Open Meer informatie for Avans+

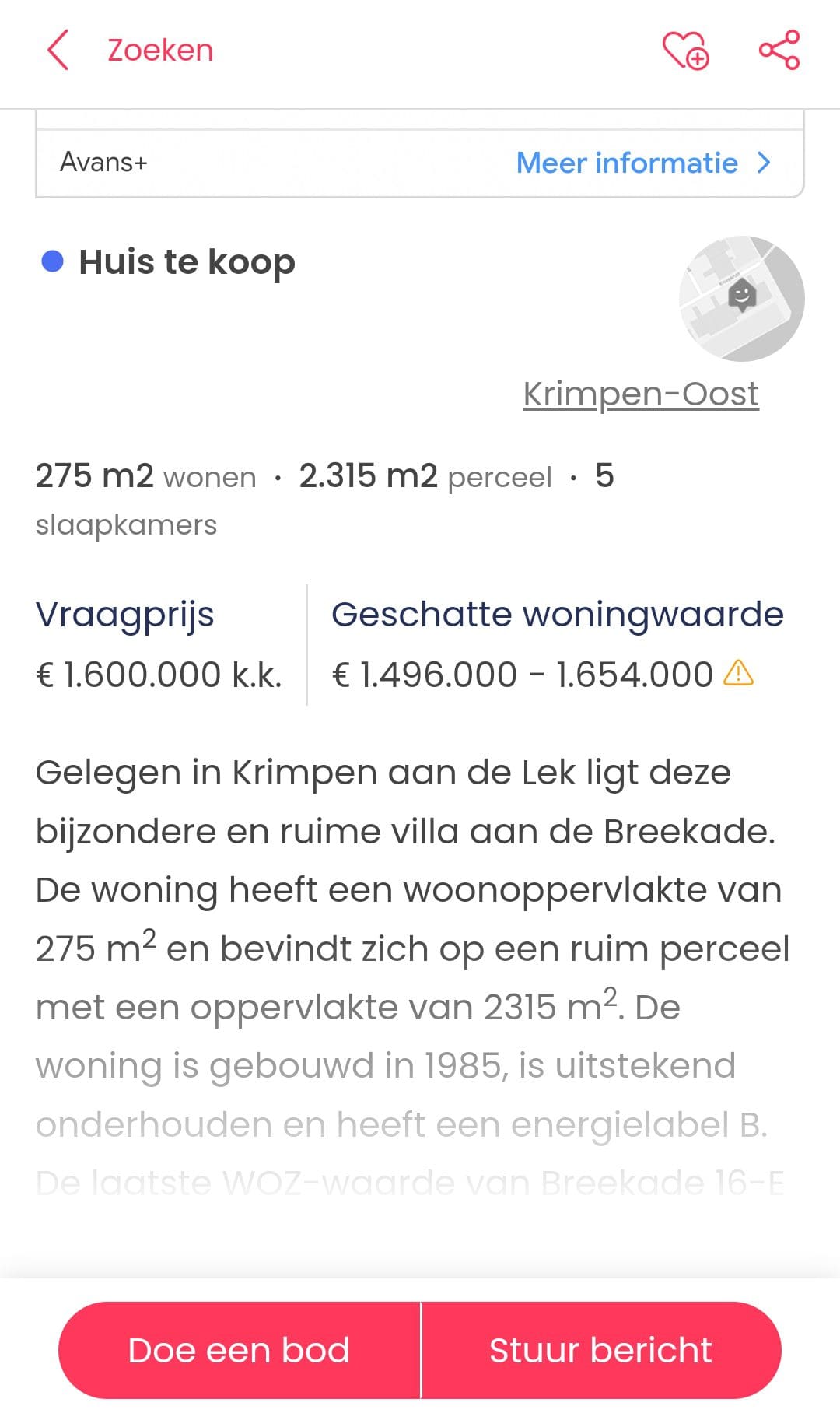coord(643,163)
